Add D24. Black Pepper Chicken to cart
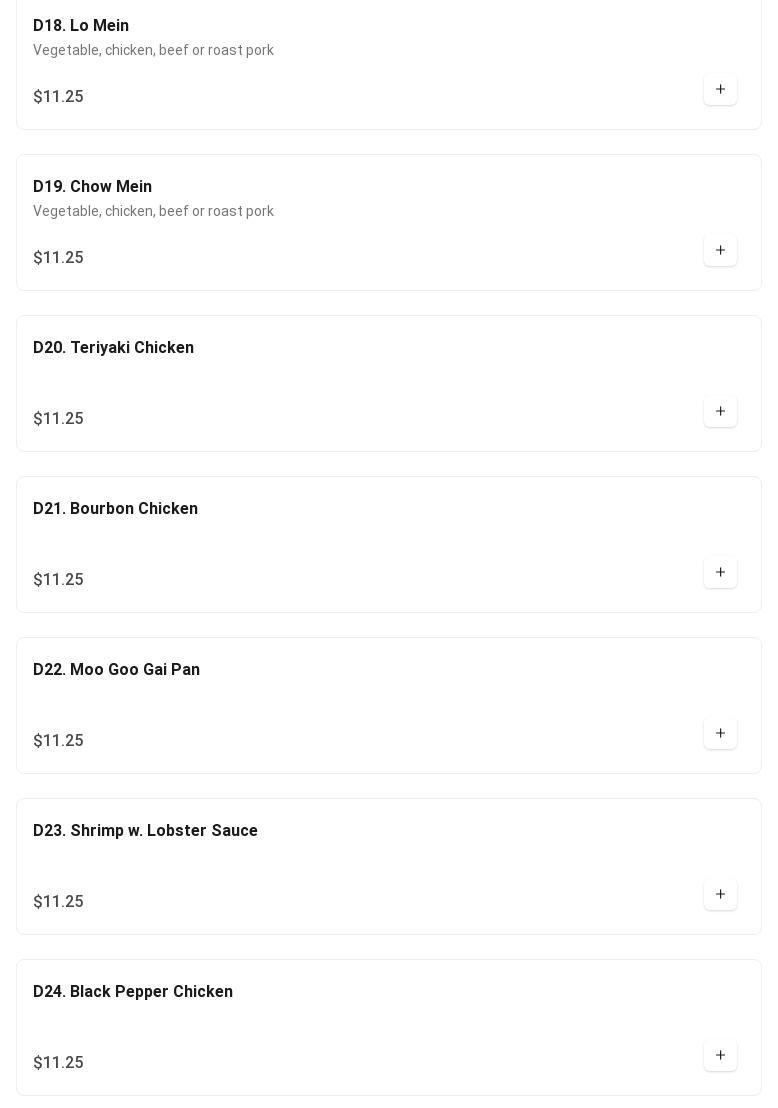The height and width of the screenshot is (1108, 778). click(720, 1056)
